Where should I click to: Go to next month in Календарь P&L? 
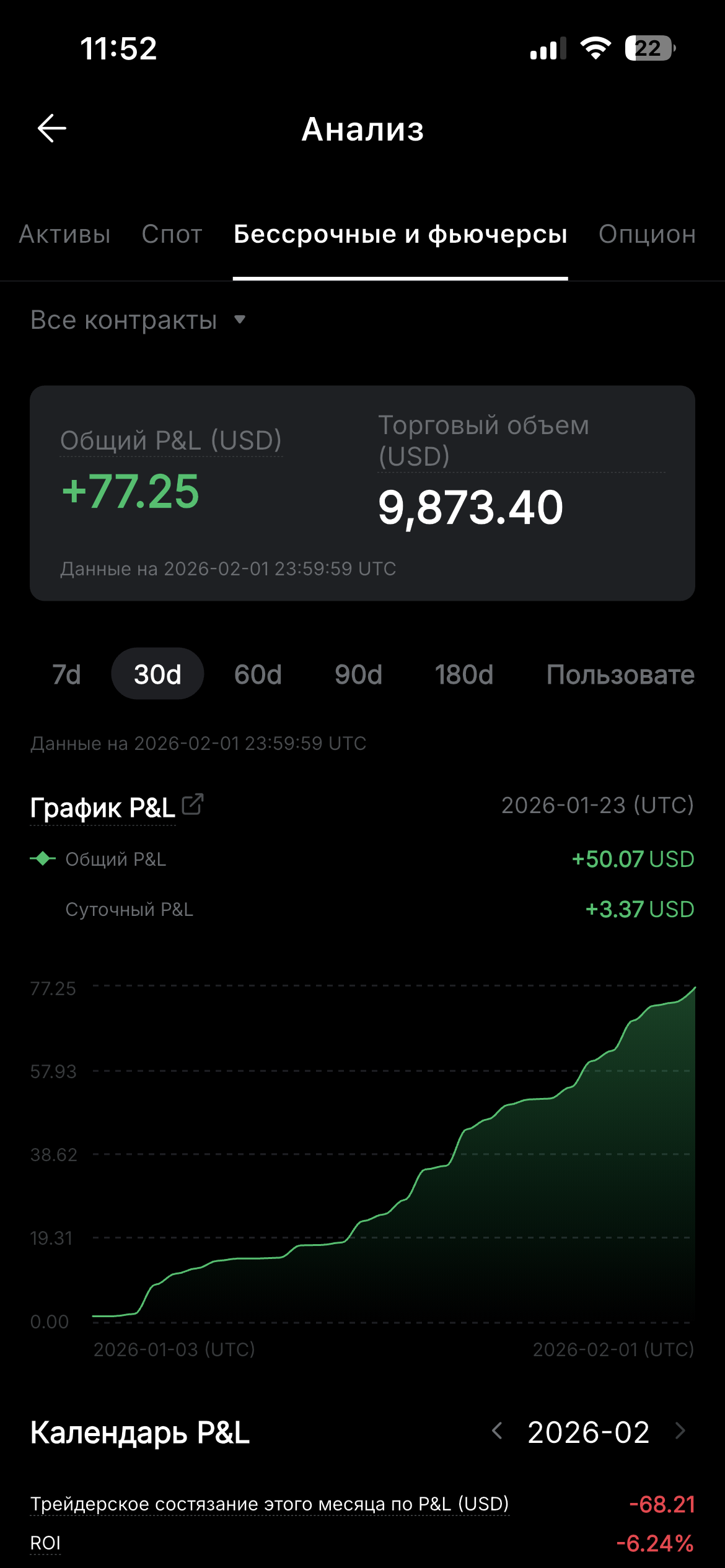coord(680,1431)
